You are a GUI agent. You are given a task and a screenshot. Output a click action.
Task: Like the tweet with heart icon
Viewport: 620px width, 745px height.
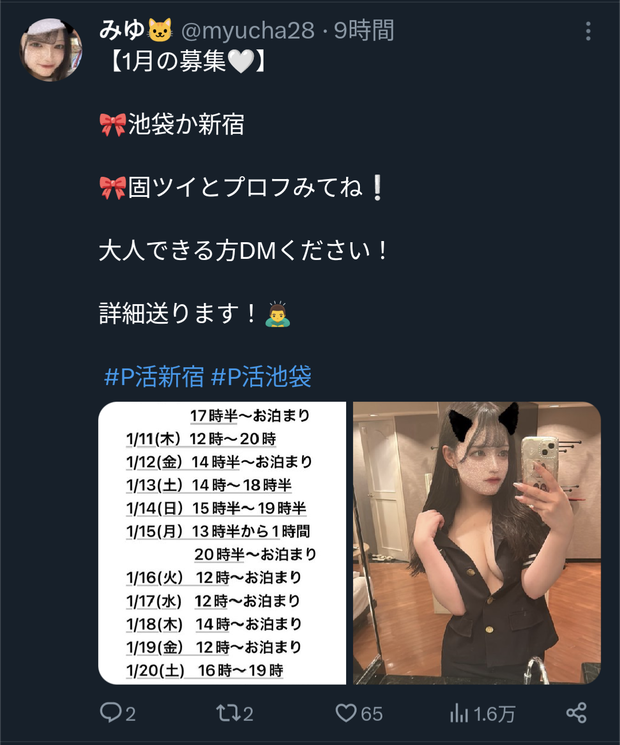pyautogui.click(x=346, y=713)
